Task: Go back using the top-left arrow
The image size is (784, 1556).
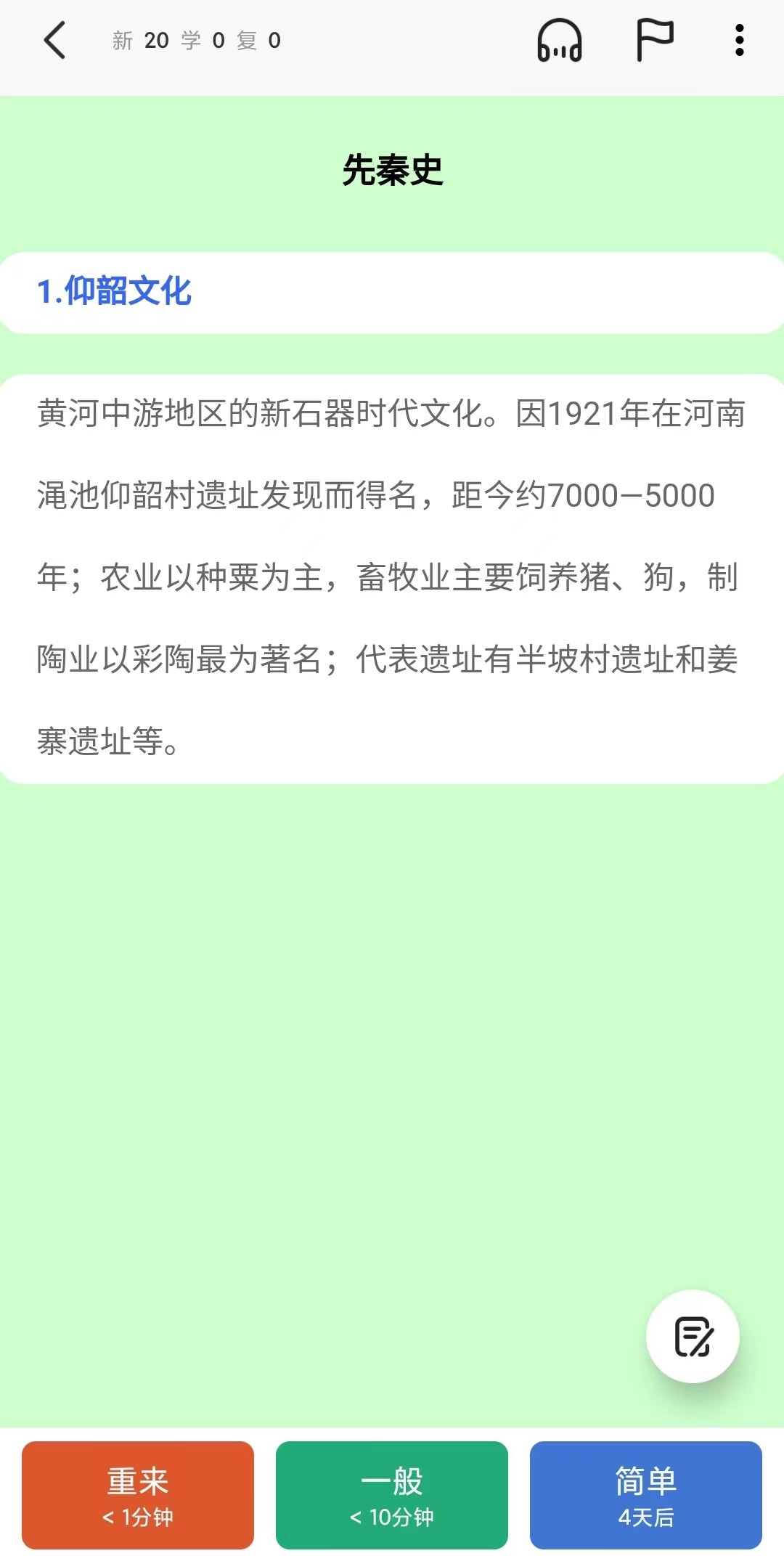Action: pos(55,40)
